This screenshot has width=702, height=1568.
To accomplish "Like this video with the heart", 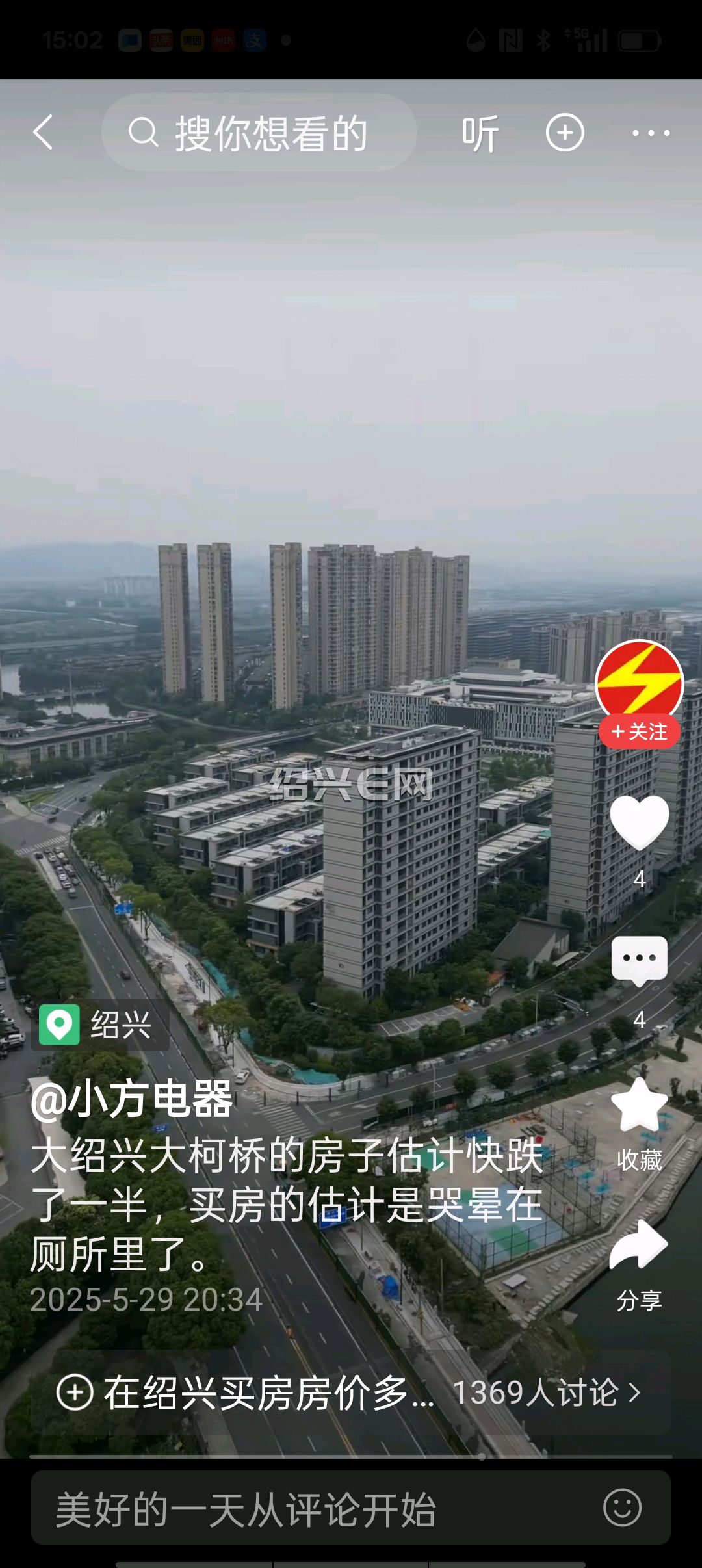I will click(640, 822).
